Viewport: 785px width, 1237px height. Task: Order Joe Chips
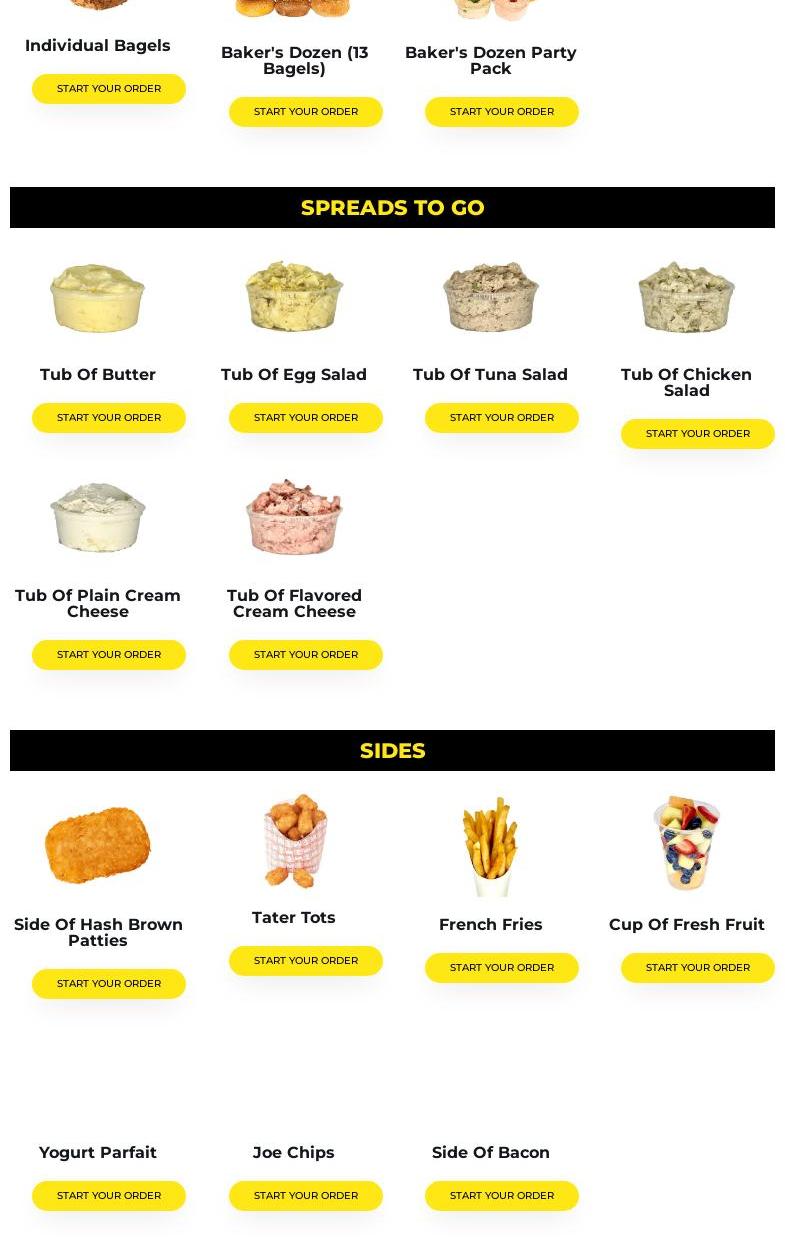click(305, 1196)
